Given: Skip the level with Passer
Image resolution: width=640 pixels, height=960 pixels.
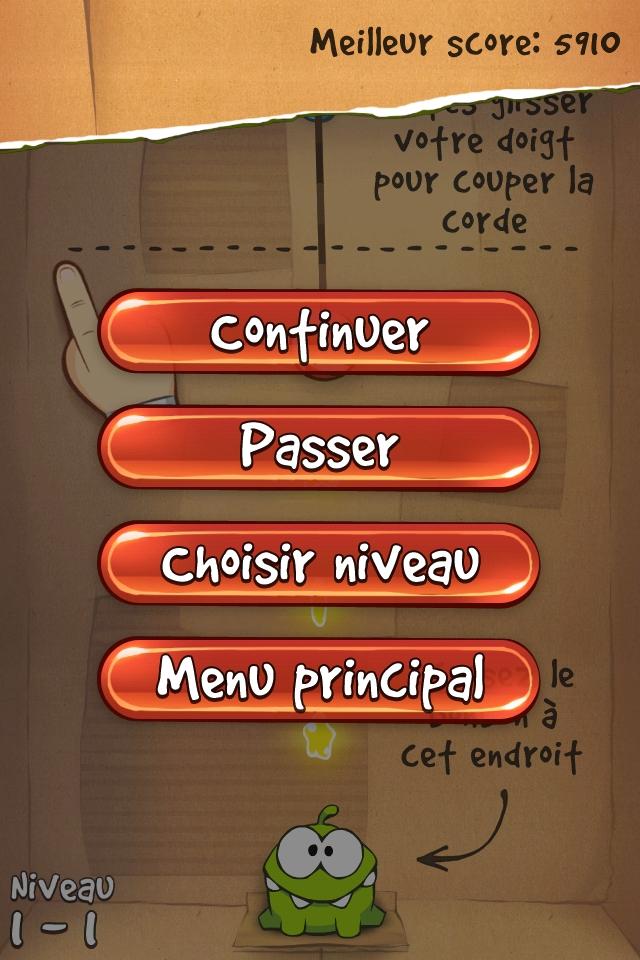Looking at the screenshot, I should coord(319,448).
